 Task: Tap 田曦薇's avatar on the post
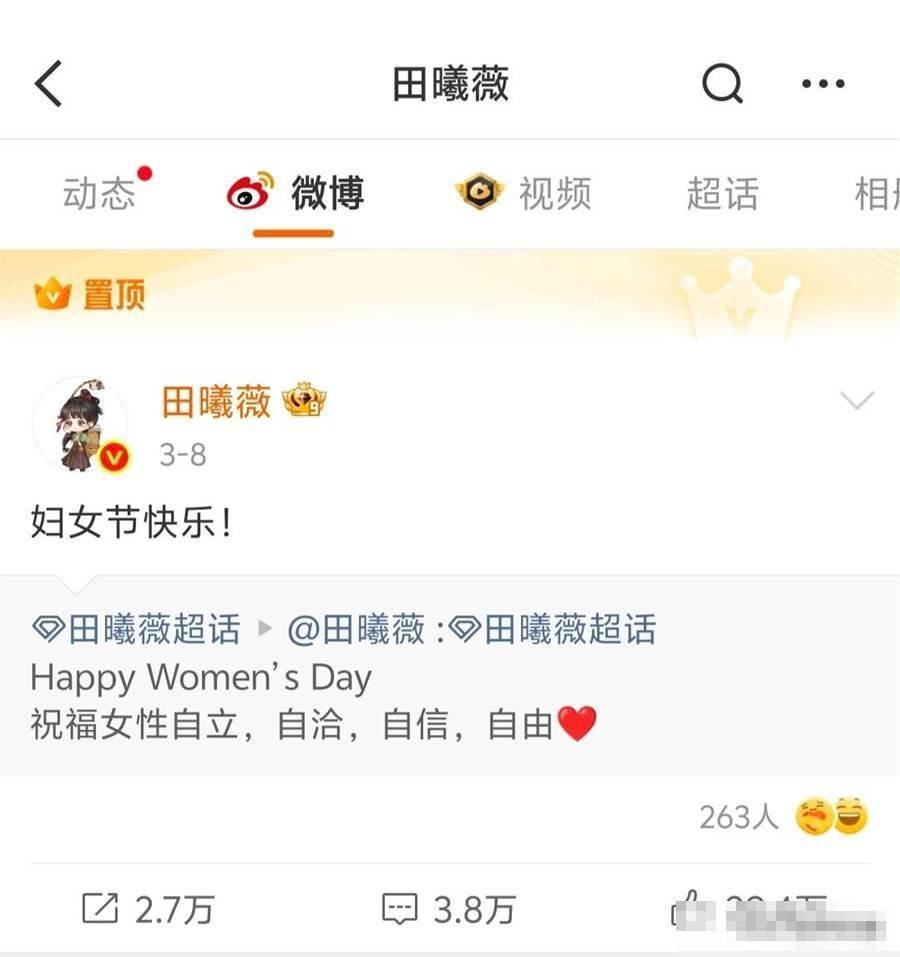coord(82,425)
